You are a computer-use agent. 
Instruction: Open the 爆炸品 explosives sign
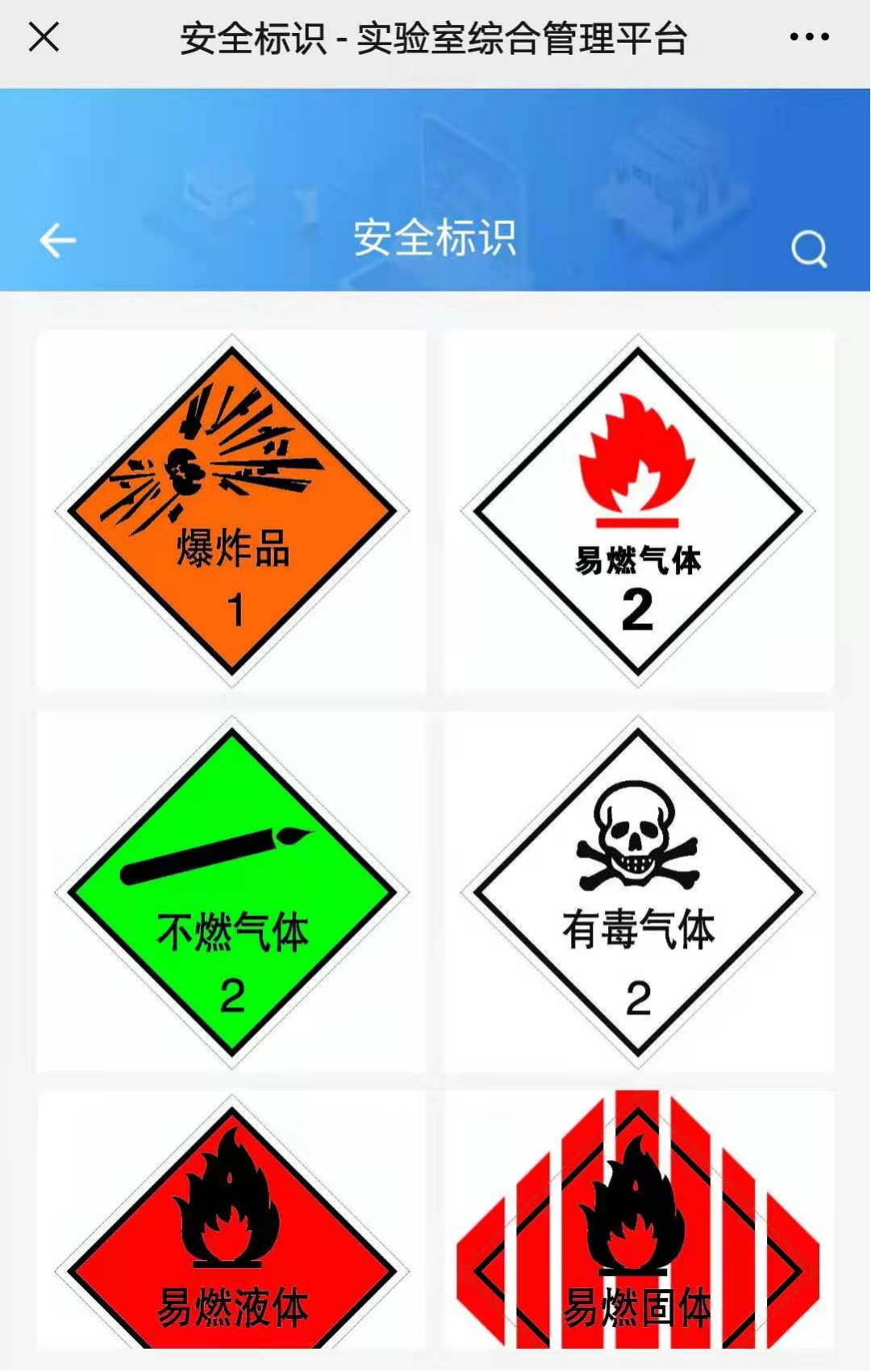[x=232, y=511]
